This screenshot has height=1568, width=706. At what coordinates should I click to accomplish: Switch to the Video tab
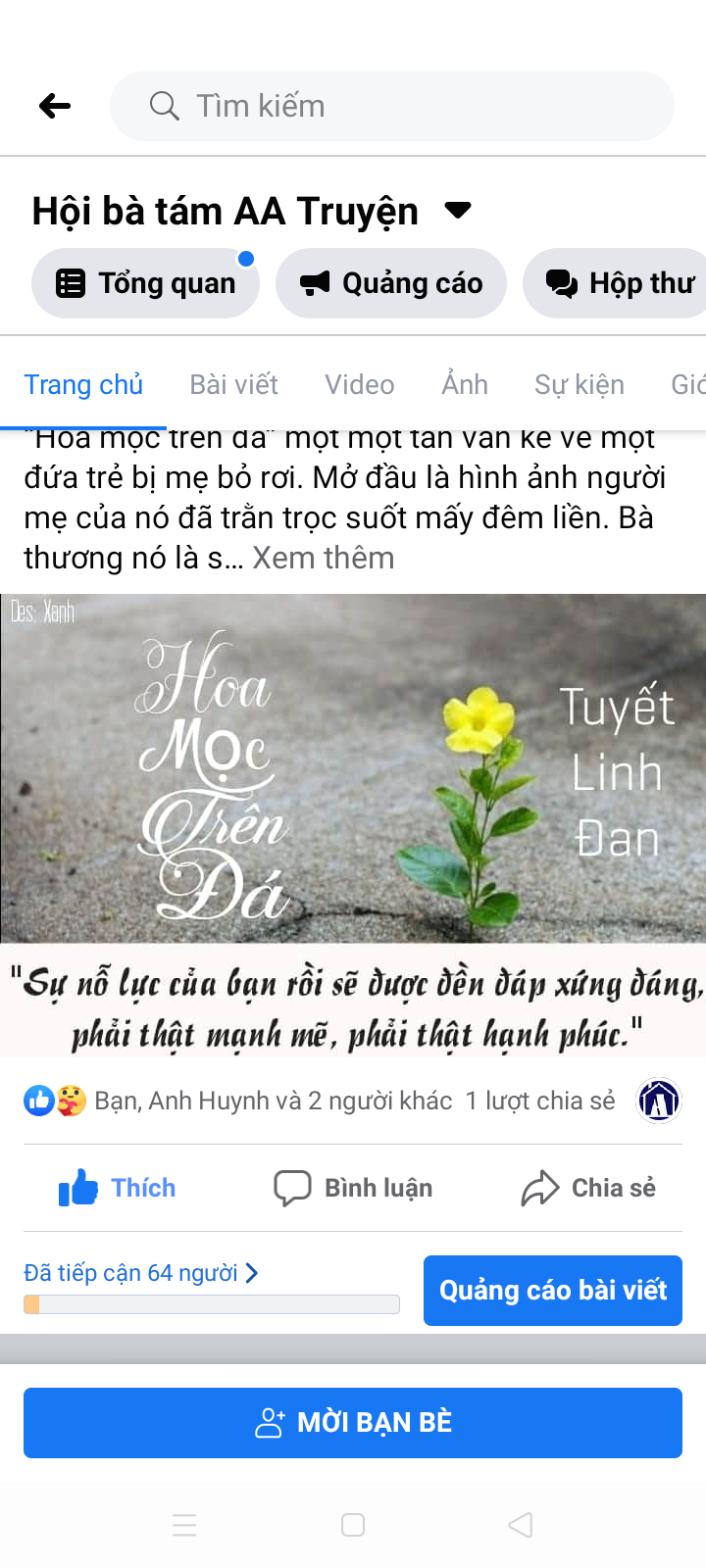[x=360, y=384]
